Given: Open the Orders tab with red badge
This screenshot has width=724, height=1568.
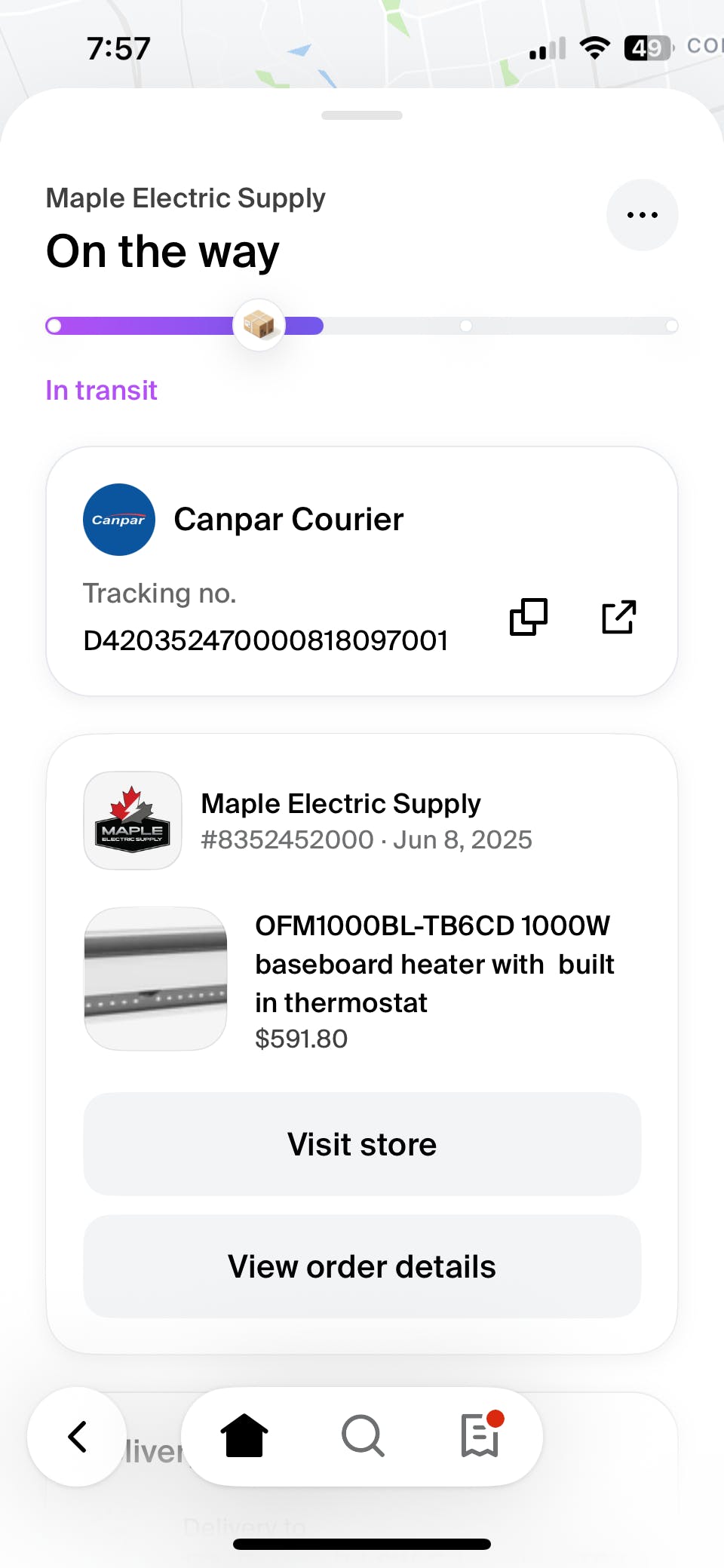Looking at the screenshot, I should point(480,1435).
